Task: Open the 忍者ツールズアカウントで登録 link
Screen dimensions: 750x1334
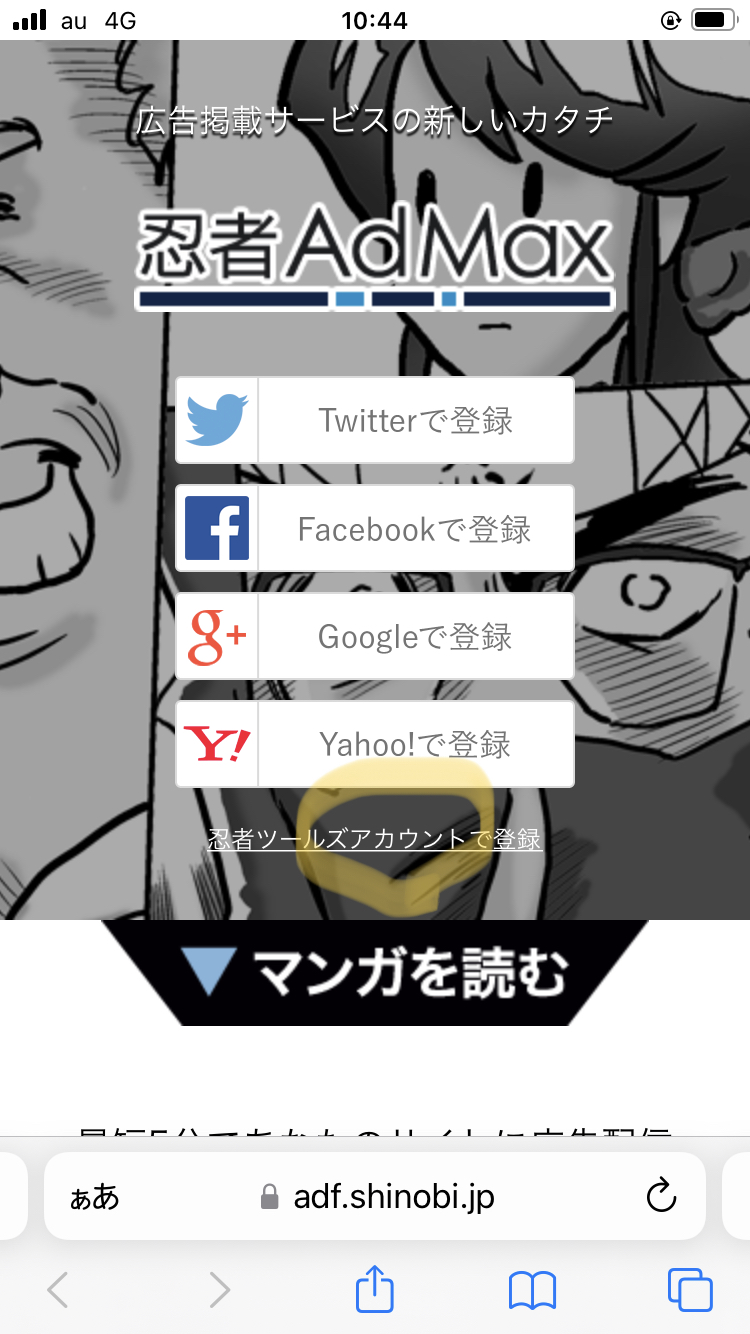Action: [375, 839]
